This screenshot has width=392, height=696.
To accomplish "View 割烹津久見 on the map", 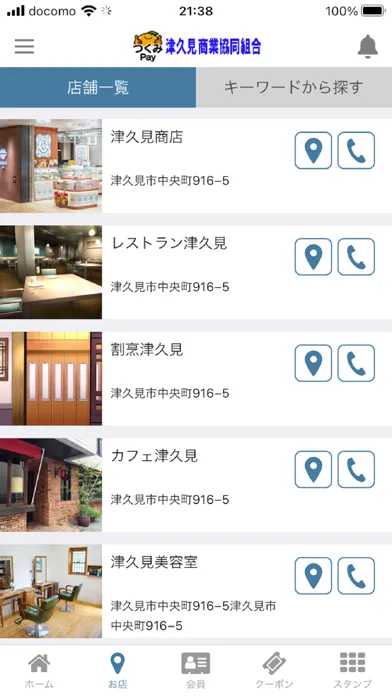I will click(313, 363).
